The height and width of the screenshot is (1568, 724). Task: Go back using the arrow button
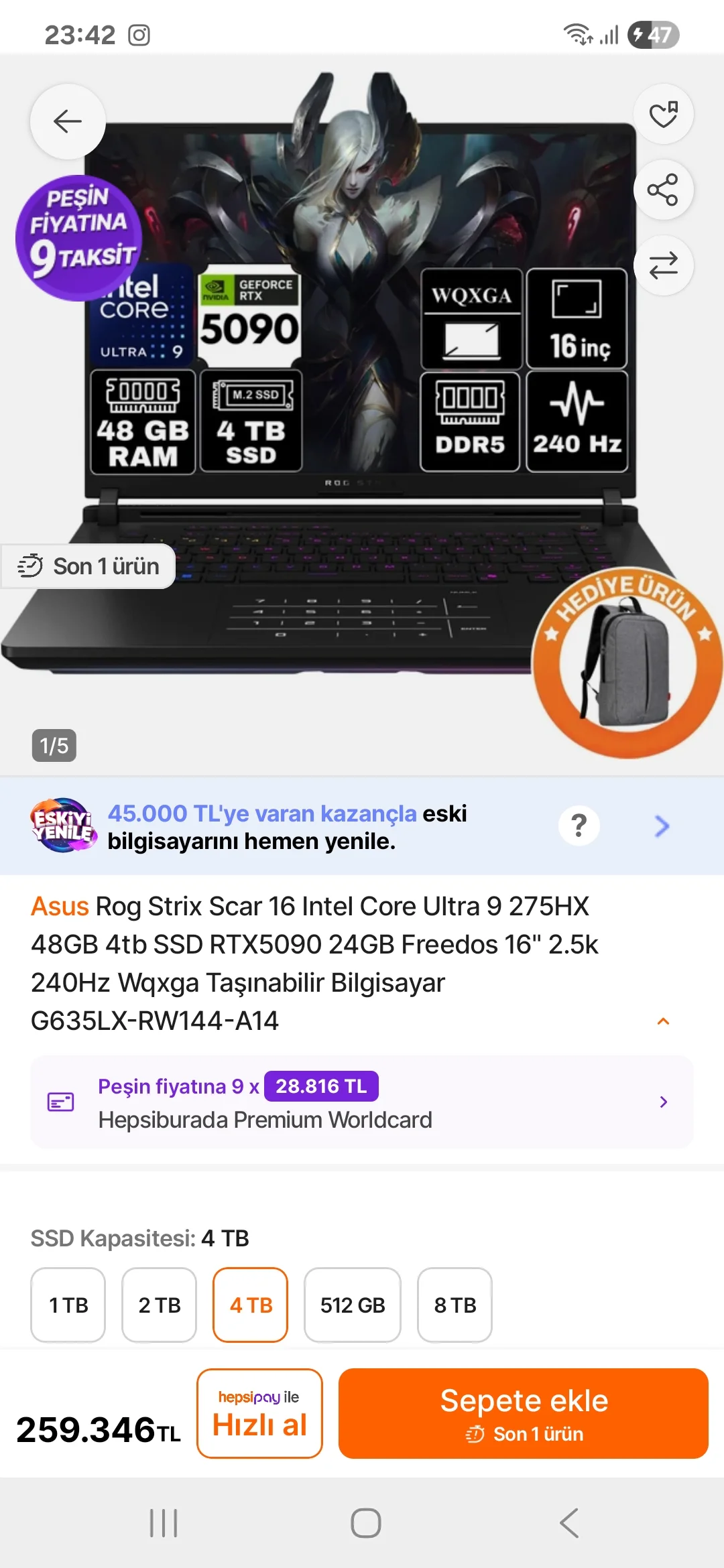pyautogui.click(x=68, y=121)
